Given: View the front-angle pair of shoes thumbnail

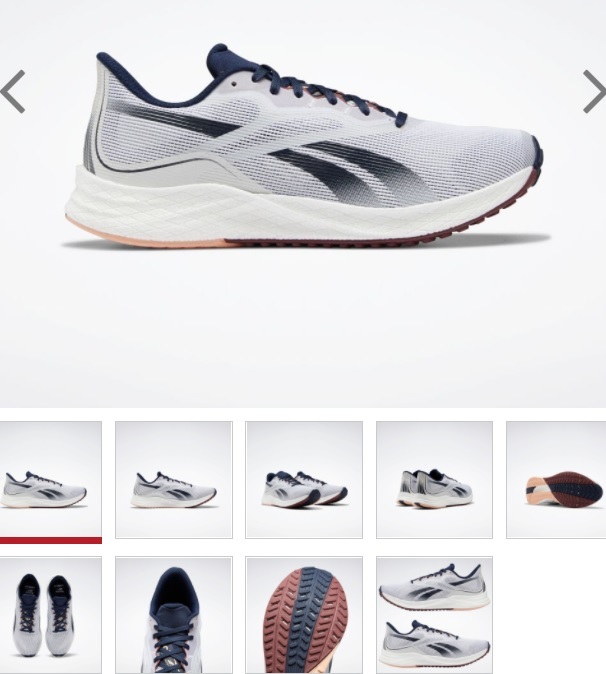Looking at the screenshot, I should (304, 479).
